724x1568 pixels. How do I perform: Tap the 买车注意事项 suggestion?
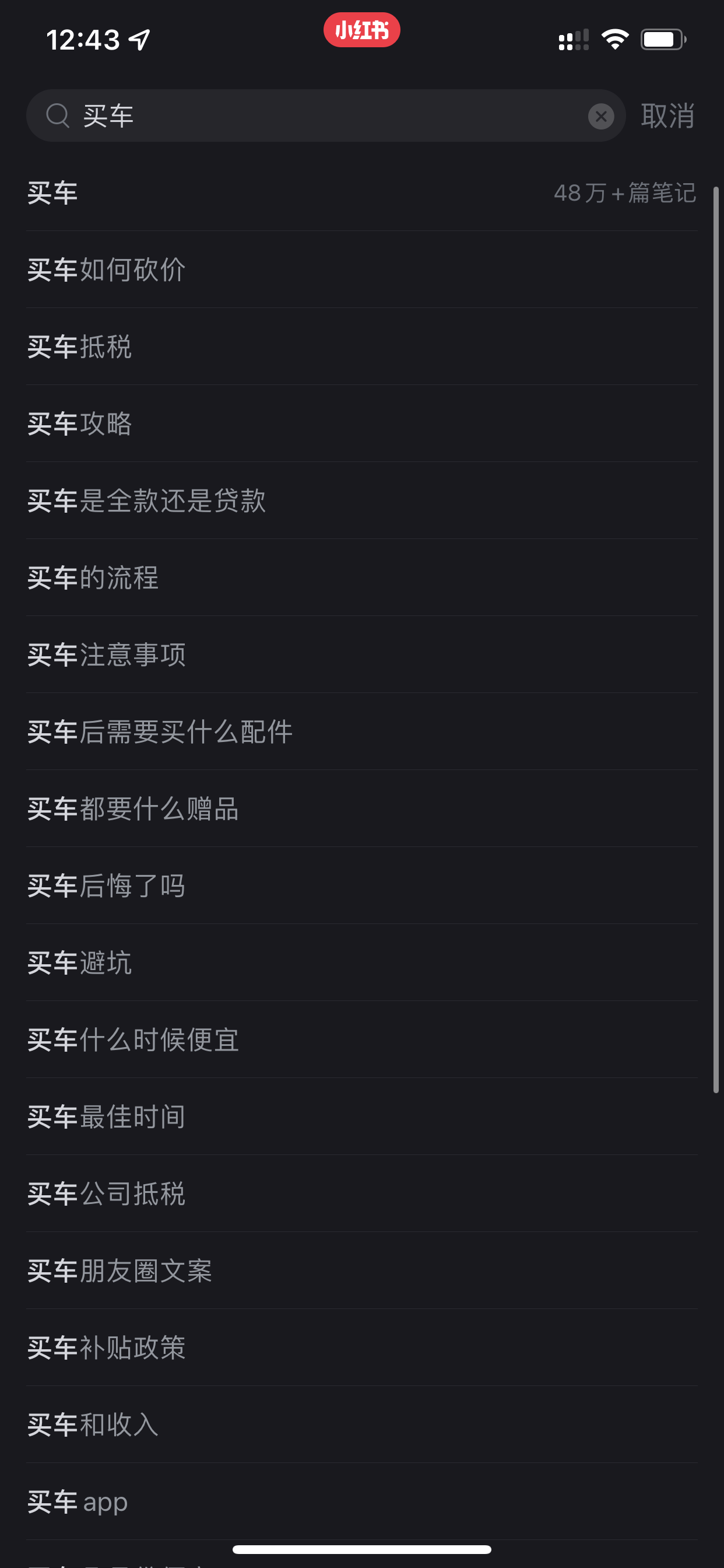pyautogui.click(x=362, y=654)
